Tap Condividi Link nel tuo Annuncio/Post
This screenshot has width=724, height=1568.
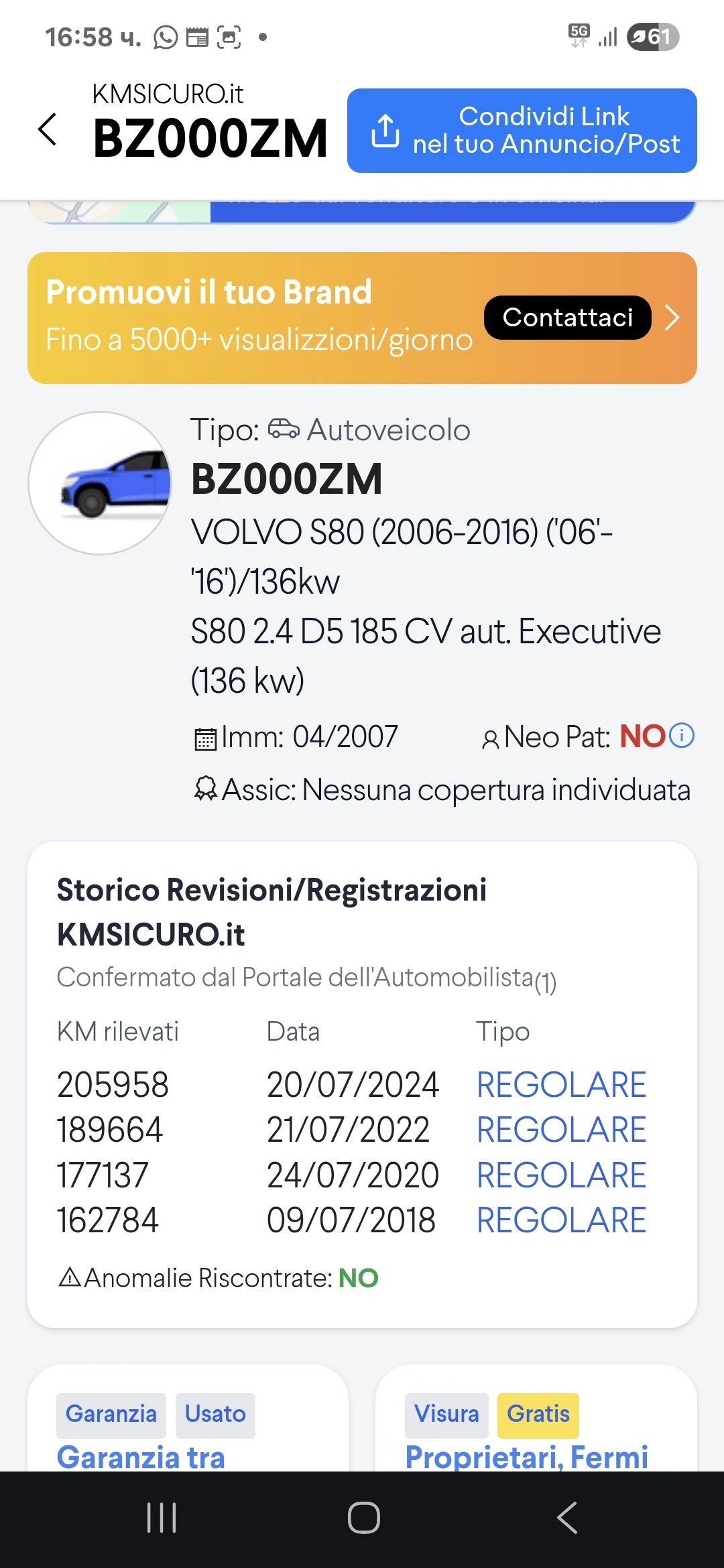pyautogui.click(x=522, y=131)
